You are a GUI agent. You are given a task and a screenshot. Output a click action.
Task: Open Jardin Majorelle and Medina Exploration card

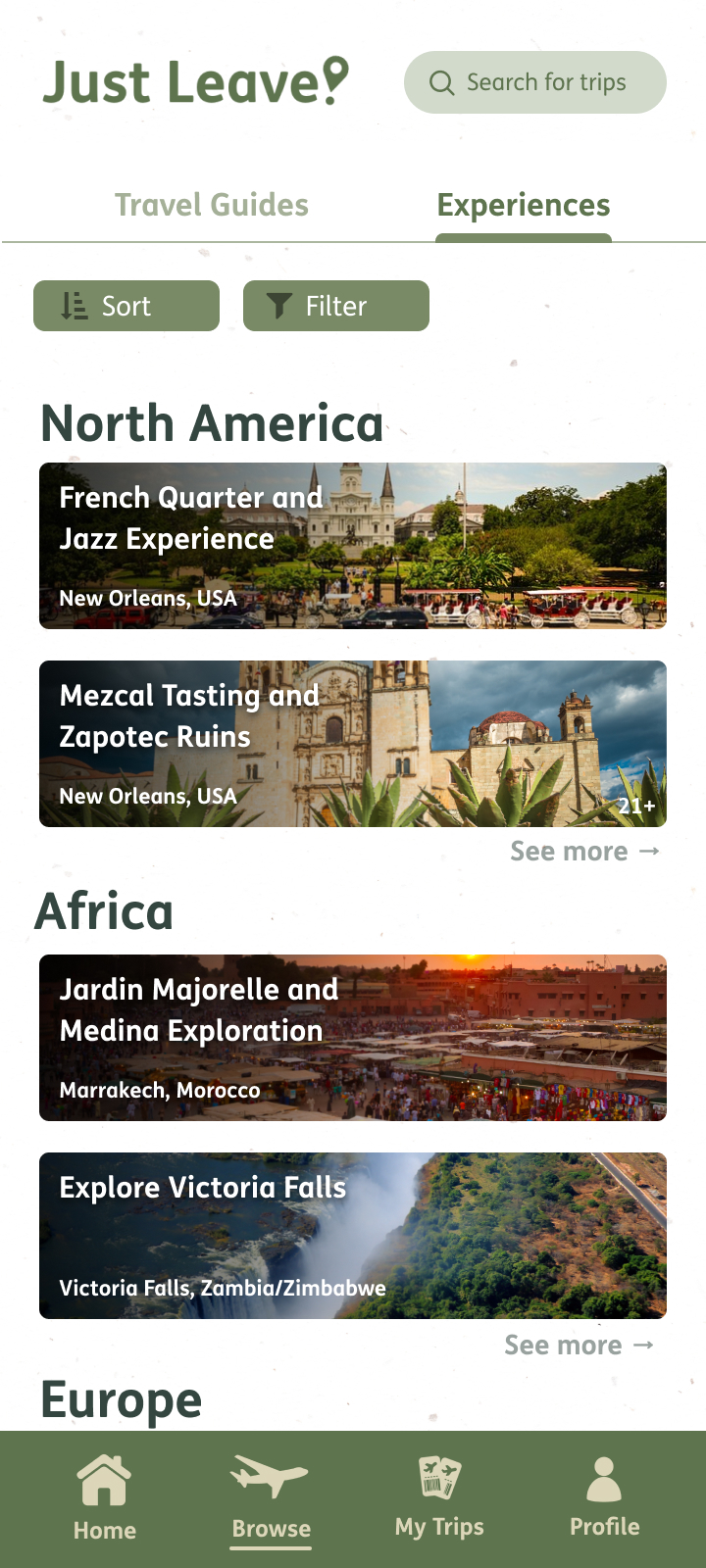[x=353, y=1038]
